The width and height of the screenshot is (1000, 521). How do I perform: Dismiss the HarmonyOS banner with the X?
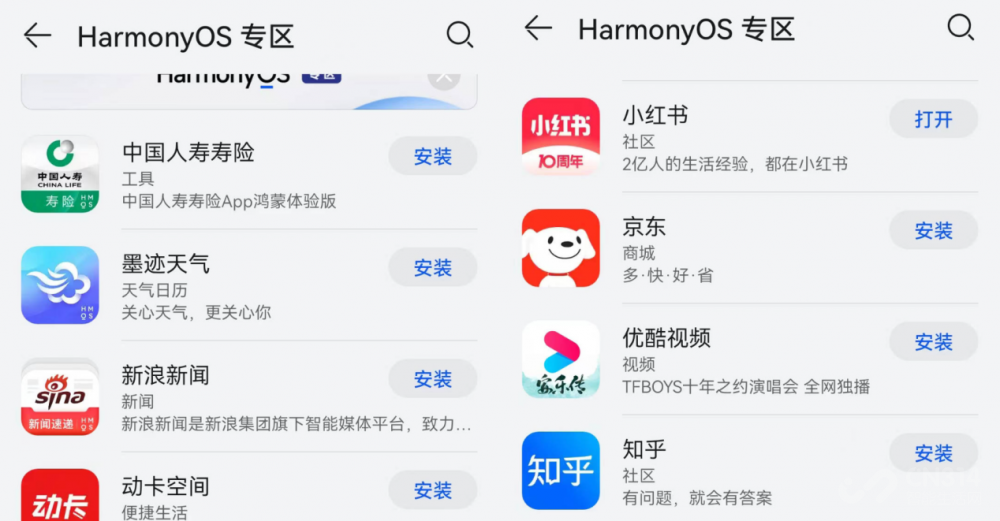click(x=444, y=75)
